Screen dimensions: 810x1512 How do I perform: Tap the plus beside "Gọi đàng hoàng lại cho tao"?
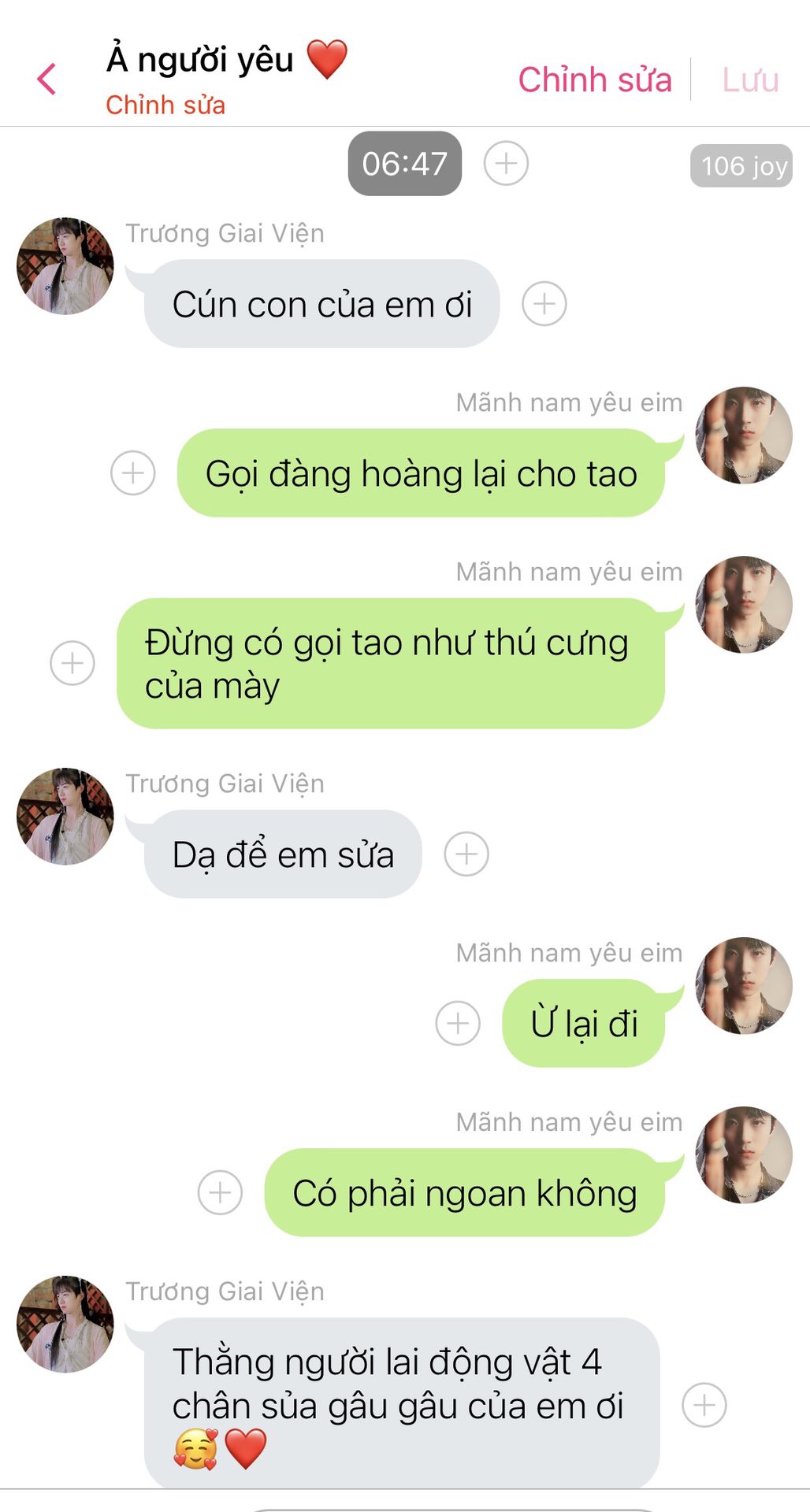132,472
